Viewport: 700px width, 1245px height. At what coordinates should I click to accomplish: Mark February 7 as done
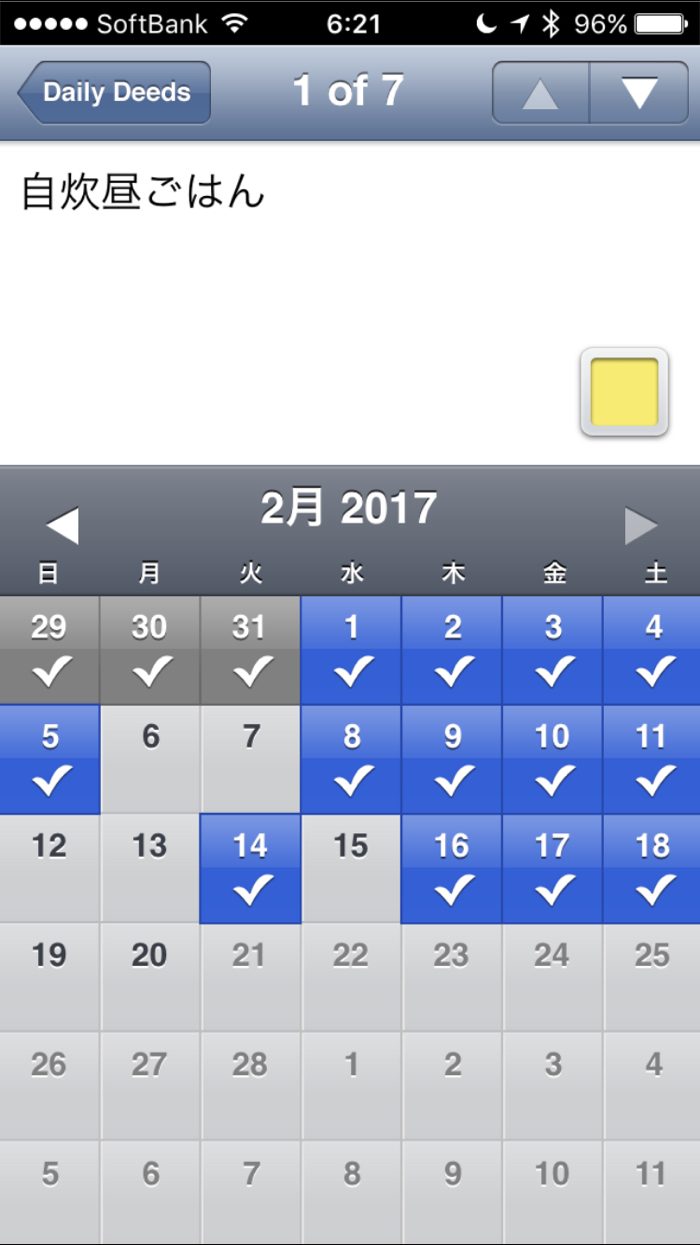click(251, 759)
